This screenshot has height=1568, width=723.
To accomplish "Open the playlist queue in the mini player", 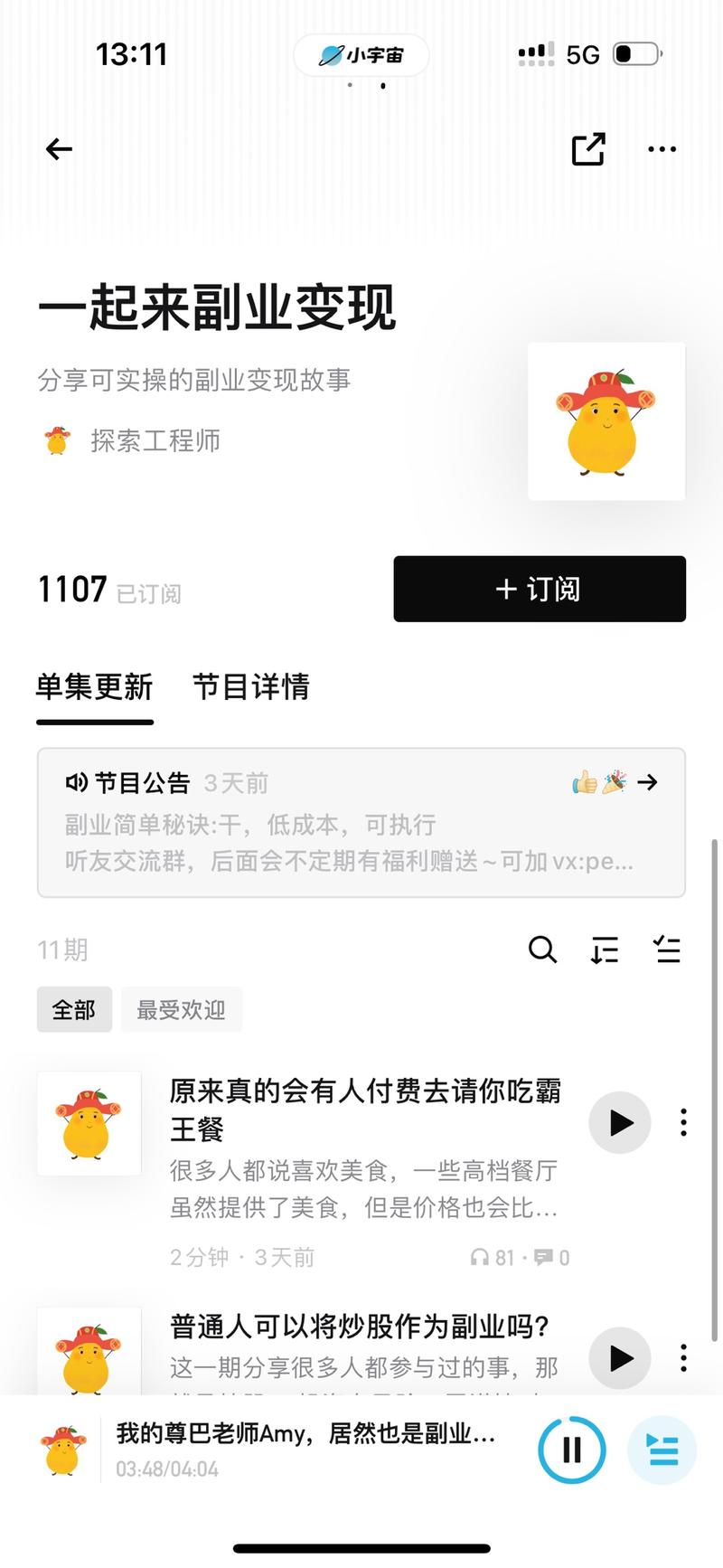I will pos(662,1450).
